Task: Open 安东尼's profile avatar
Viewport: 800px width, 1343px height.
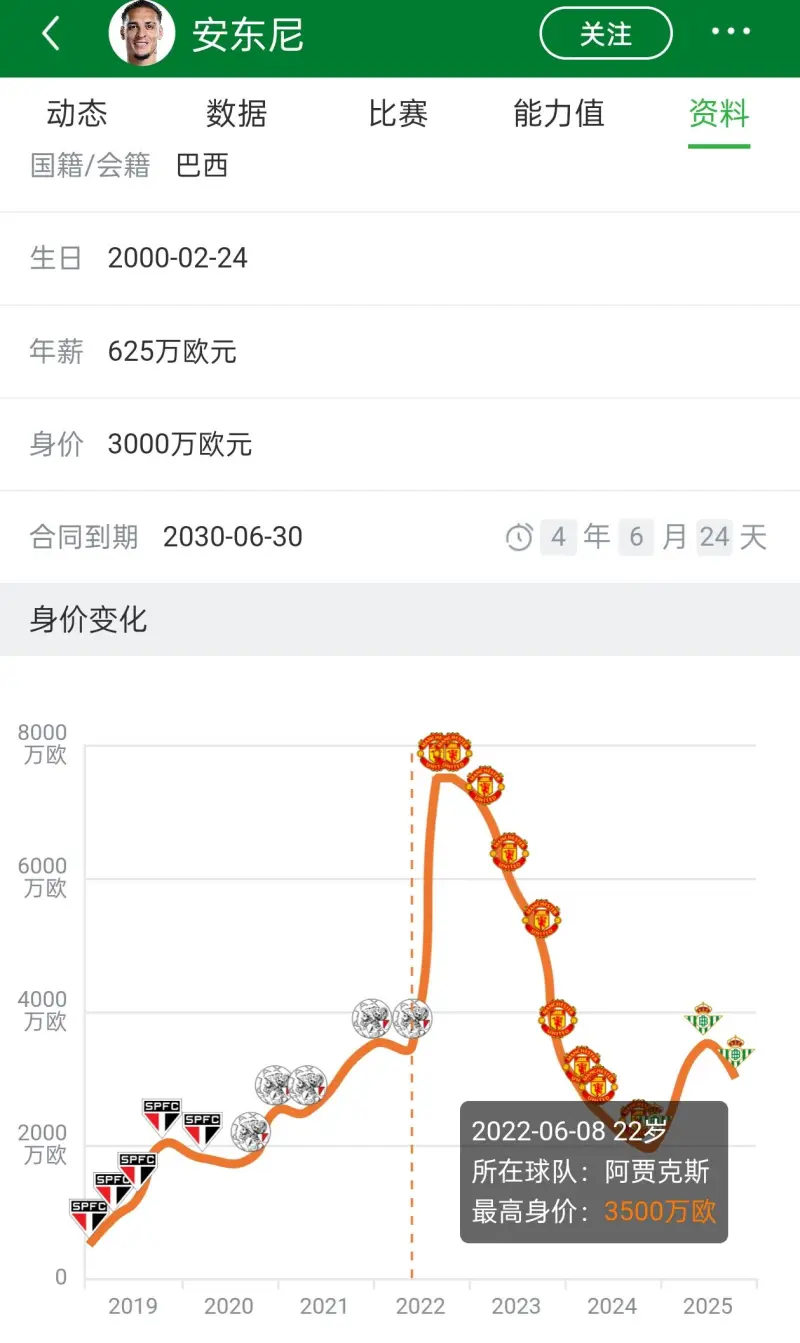Action: point(142,34)
